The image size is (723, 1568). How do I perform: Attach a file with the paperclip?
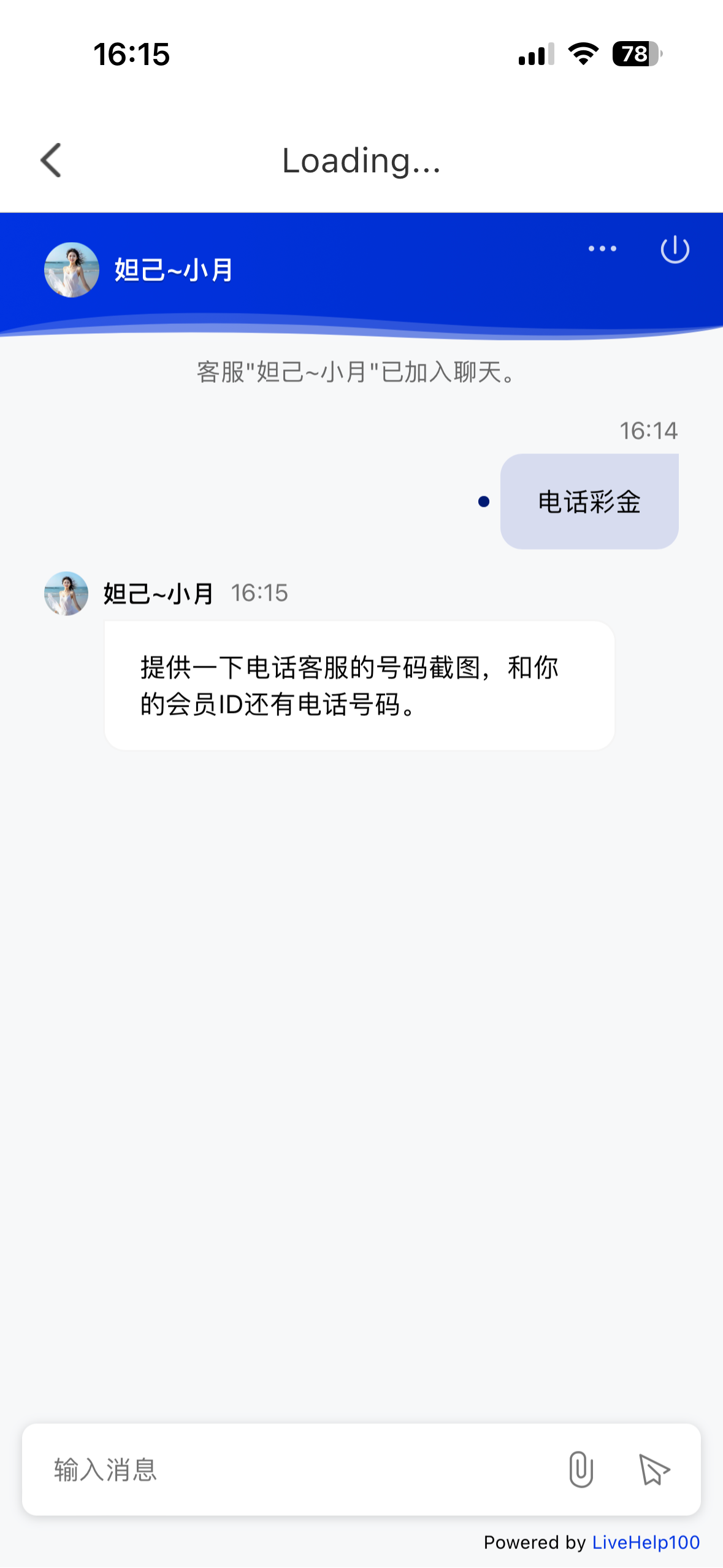[580, 1470]
